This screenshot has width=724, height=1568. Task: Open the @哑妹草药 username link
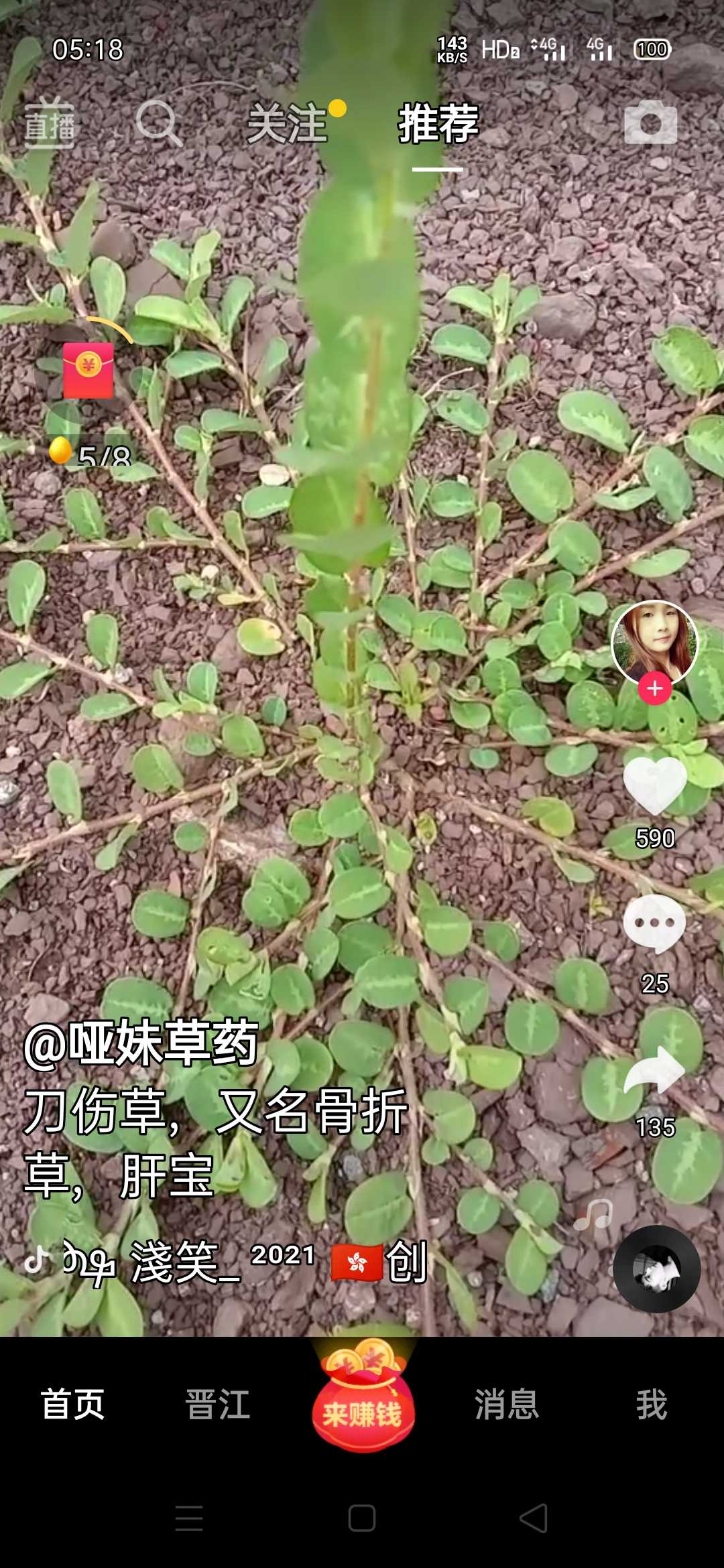click(141, 1044)
